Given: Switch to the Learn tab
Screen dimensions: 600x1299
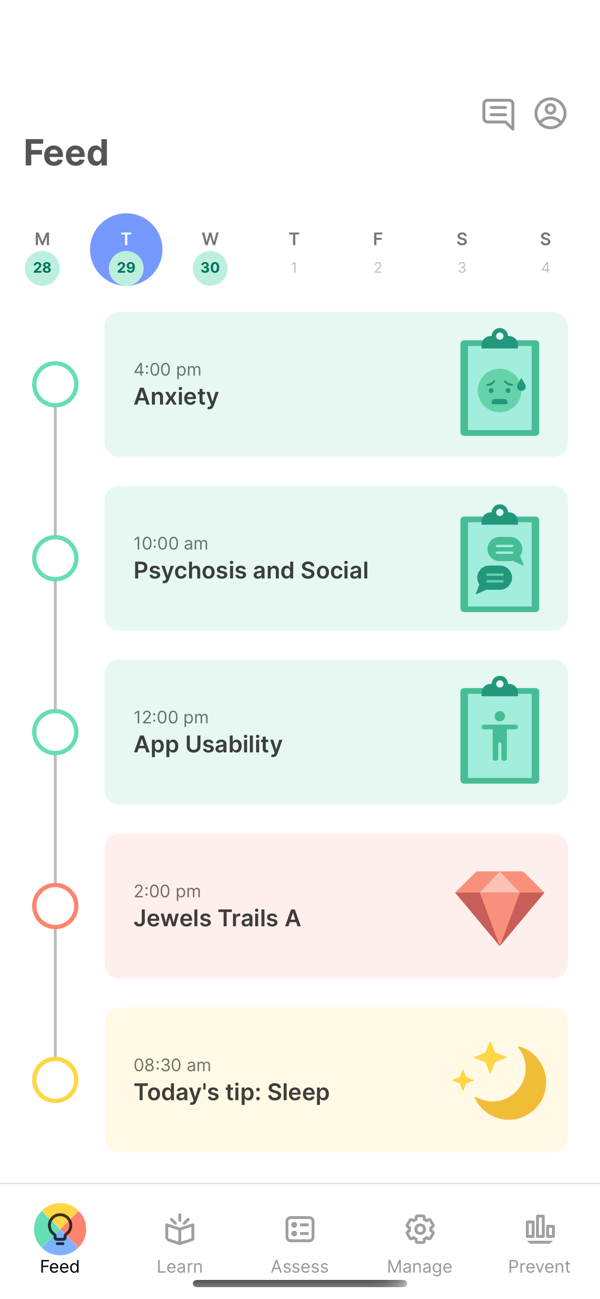Looking at the screenshot, I should click(180, 1243).
